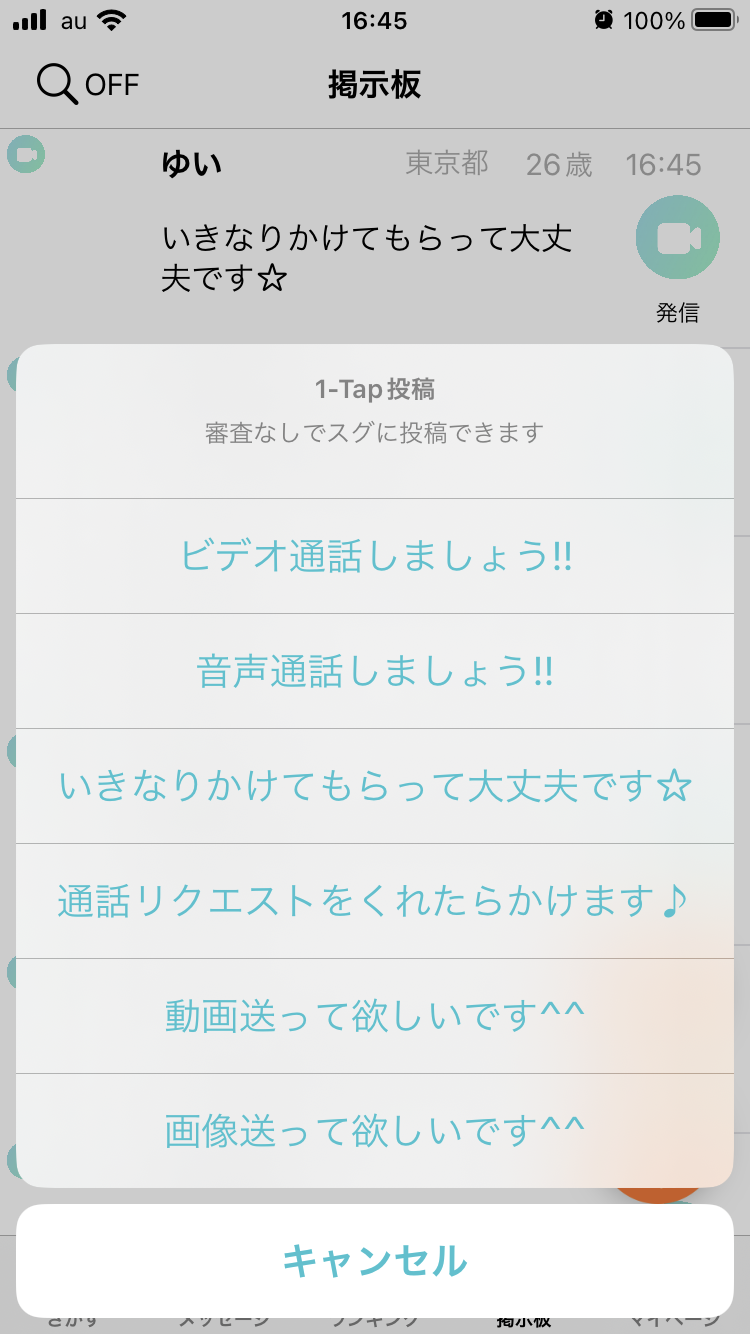Choose 音声通話しましょう!! quick post
The height and width of the screenshot is (1334, 750).
pos(375,671)
